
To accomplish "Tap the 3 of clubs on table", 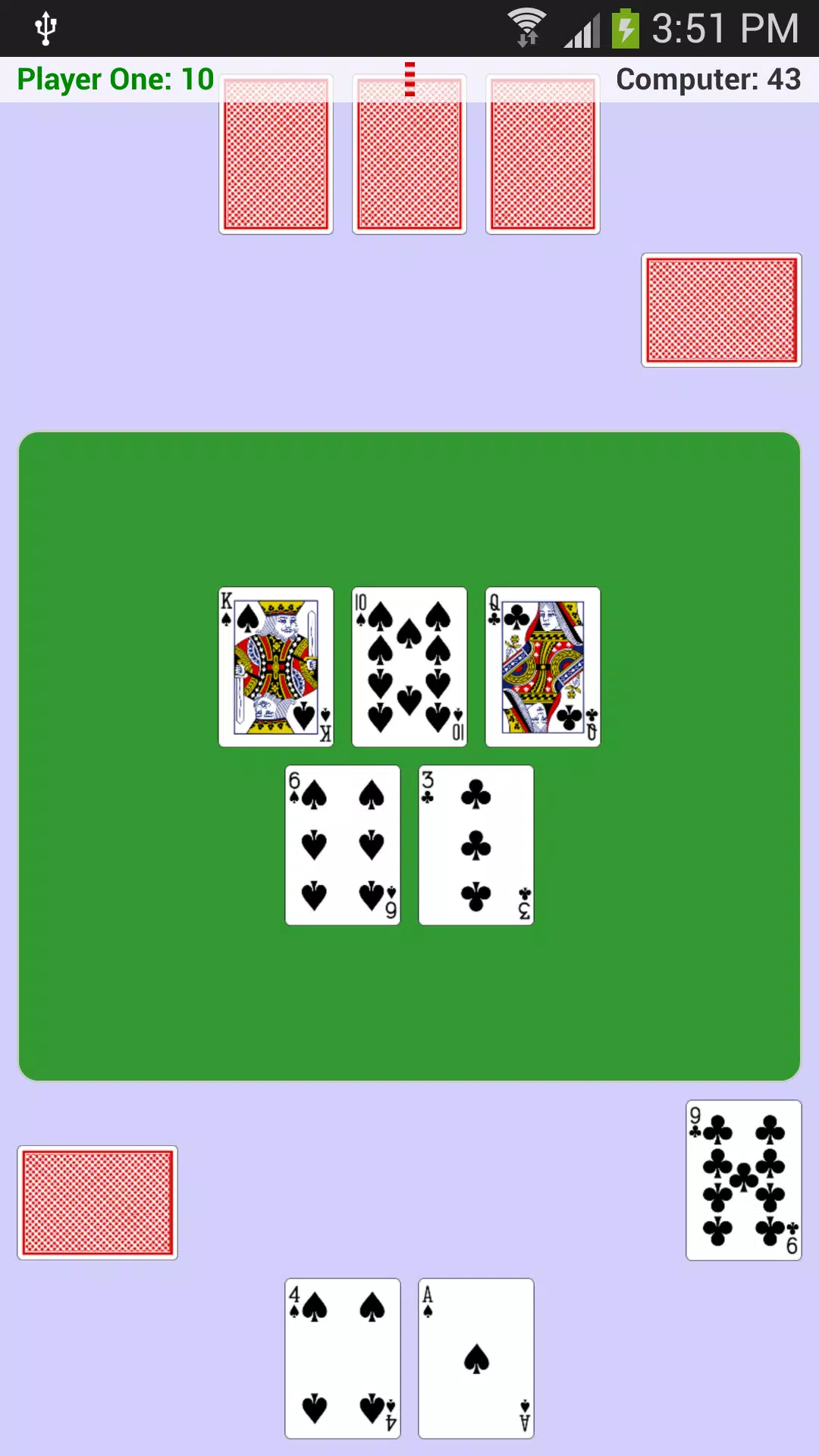I will tap(476, 845).
